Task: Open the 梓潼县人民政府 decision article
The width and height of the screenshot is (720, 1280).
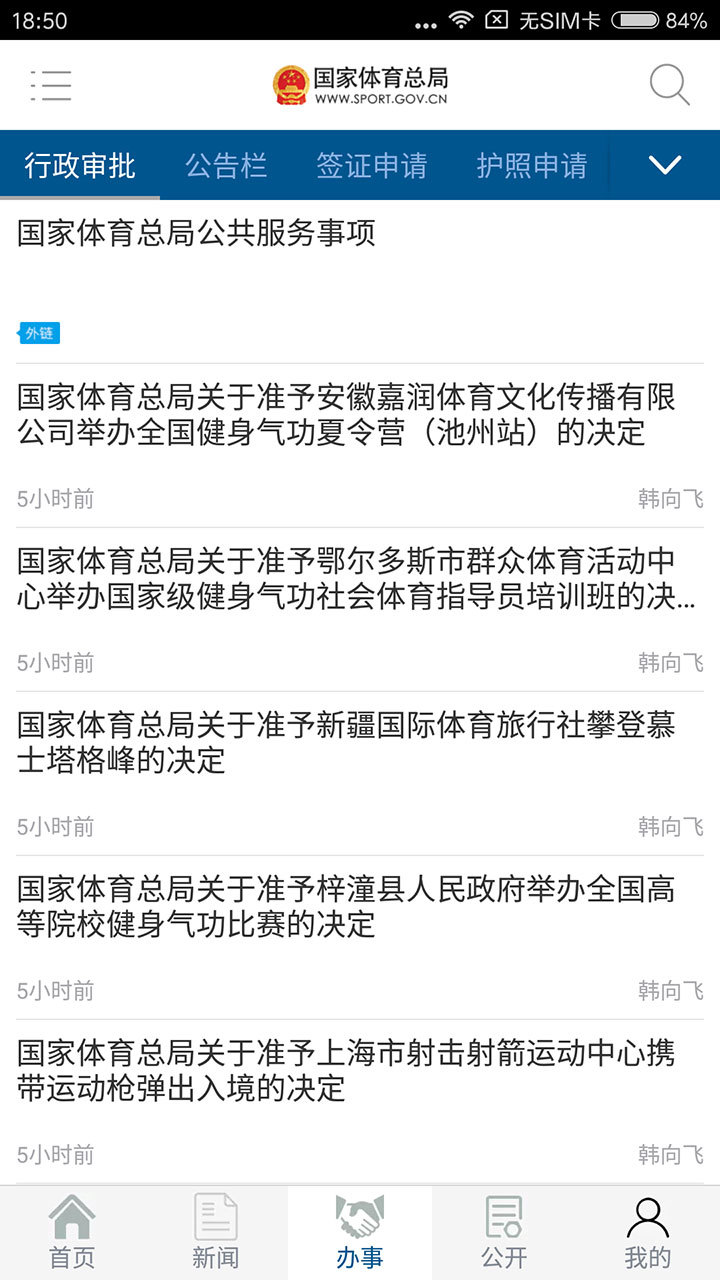Action: 346,907
